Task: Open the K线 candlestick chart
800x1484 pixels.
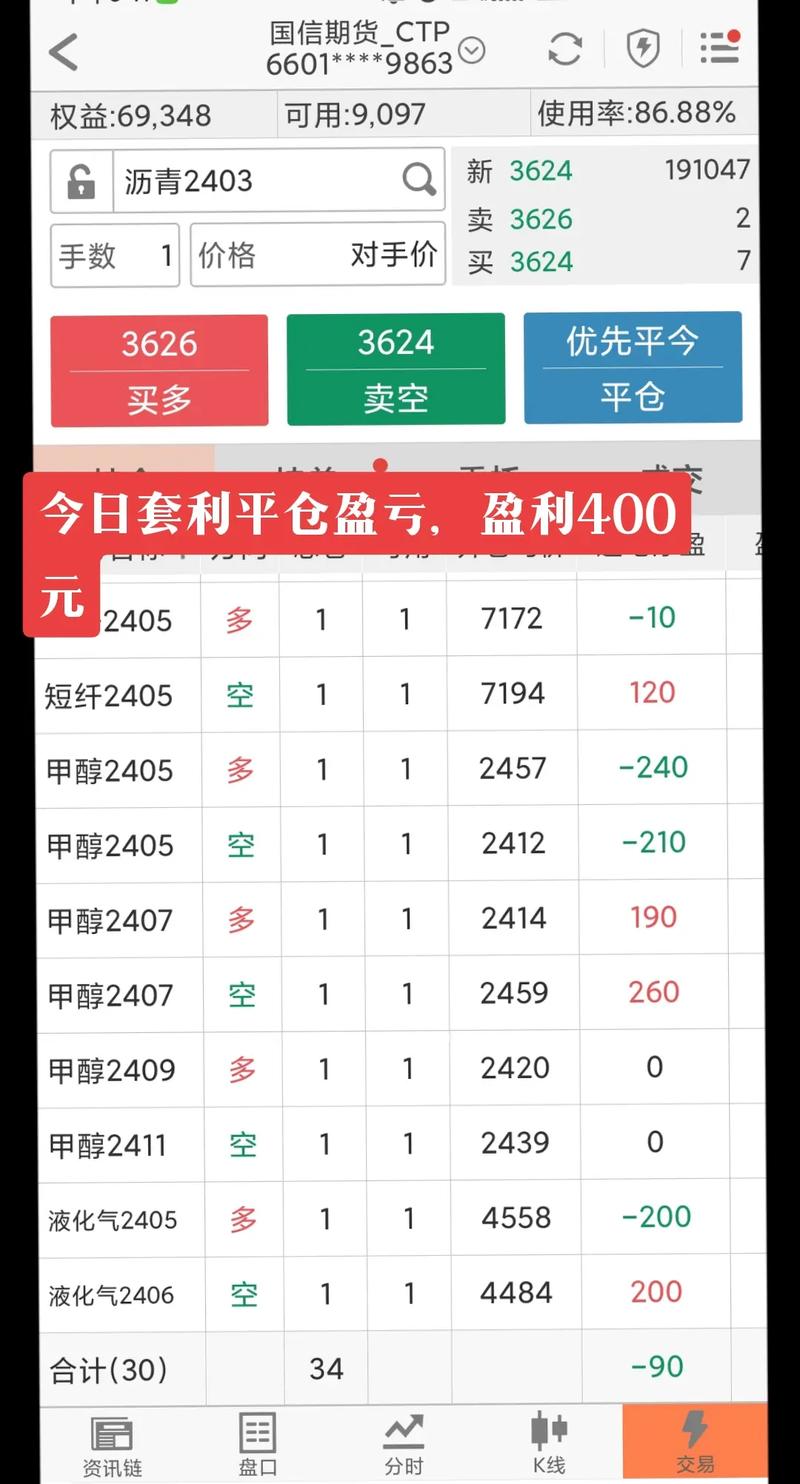Action: click(x=548, y=1442)
